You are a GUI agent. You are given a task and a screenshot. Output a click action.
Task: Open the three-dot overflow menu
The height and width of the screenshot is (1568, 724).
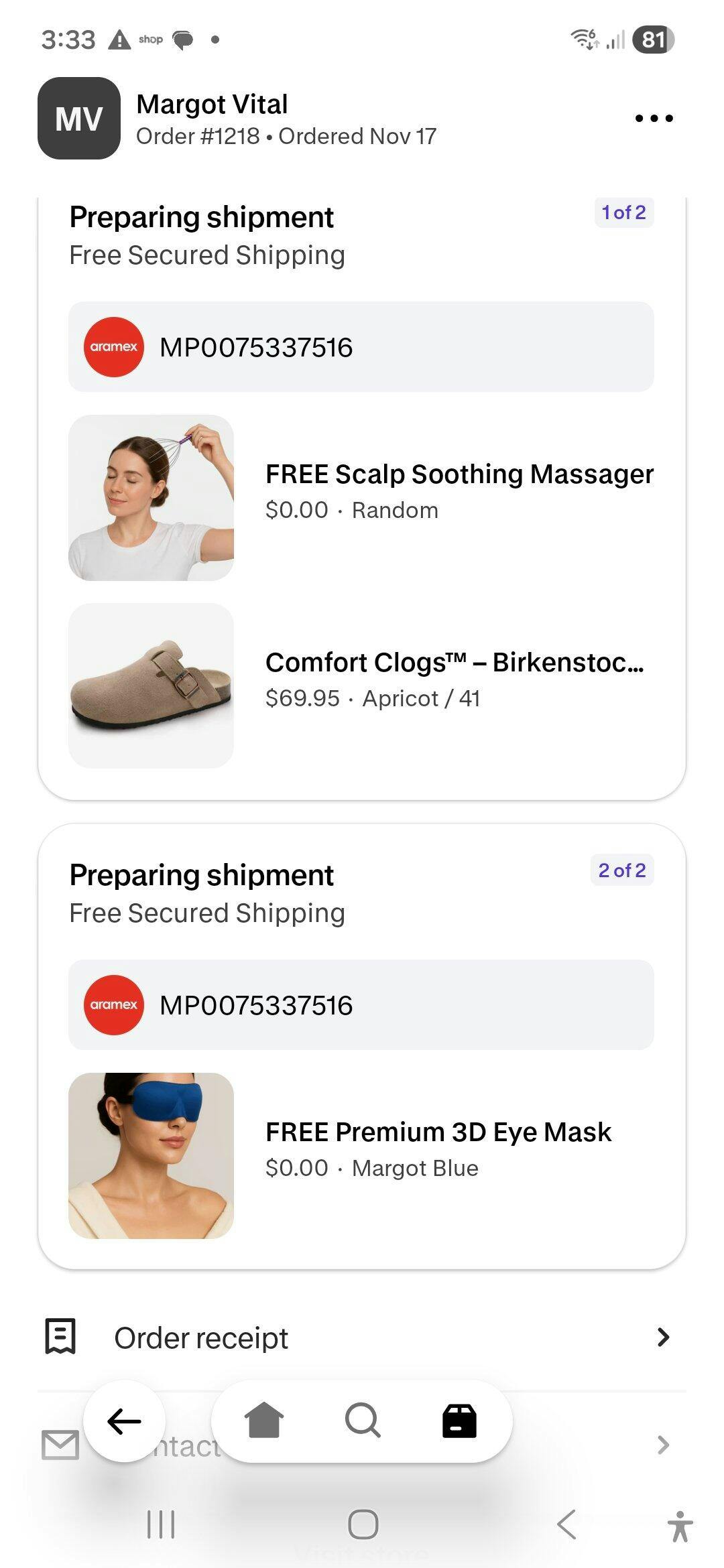tap(654, 119)
